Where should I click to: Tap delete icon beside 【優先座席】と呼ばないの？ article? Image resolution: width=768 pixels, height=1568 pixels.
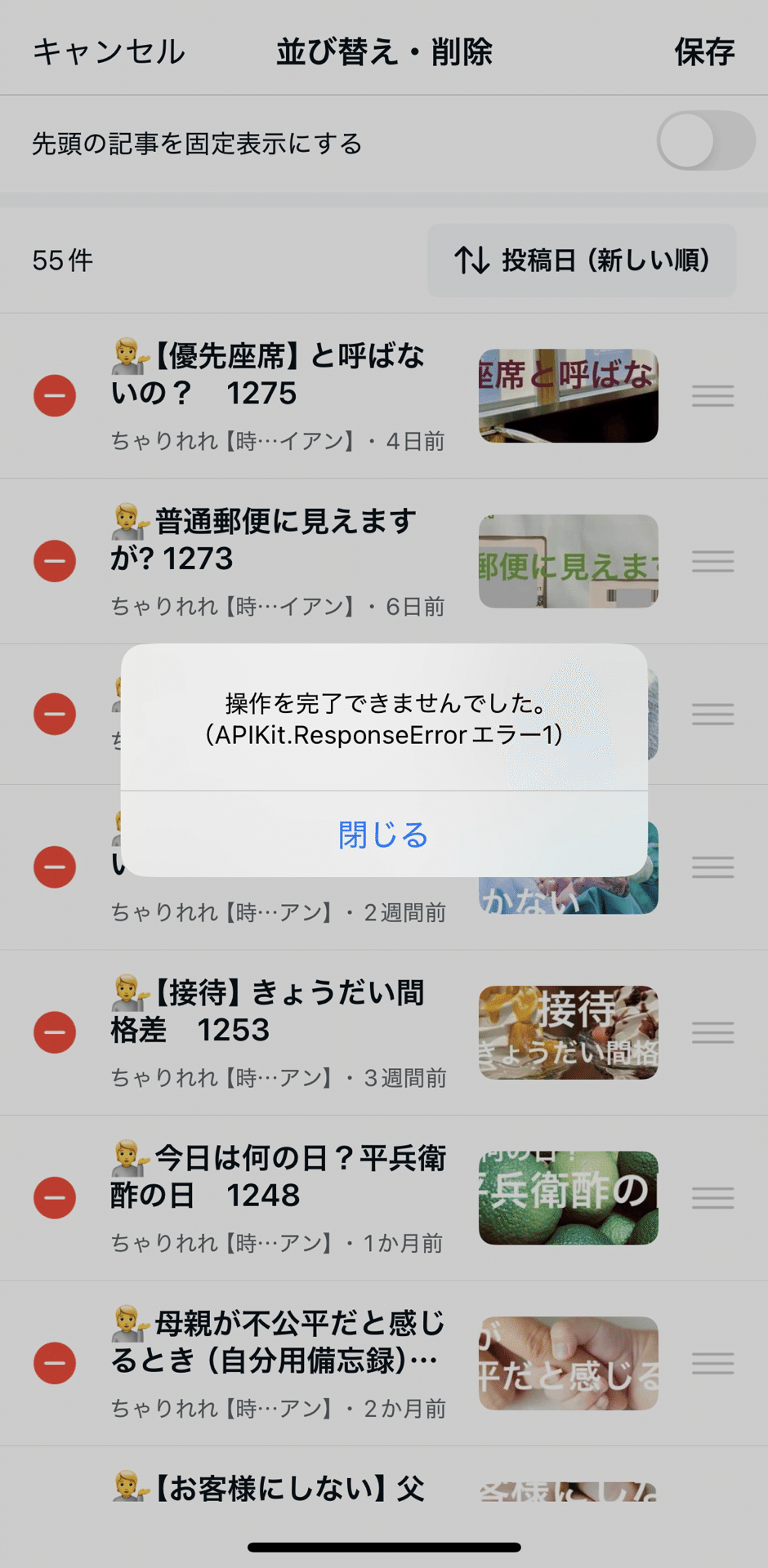[x=54, y=396]
